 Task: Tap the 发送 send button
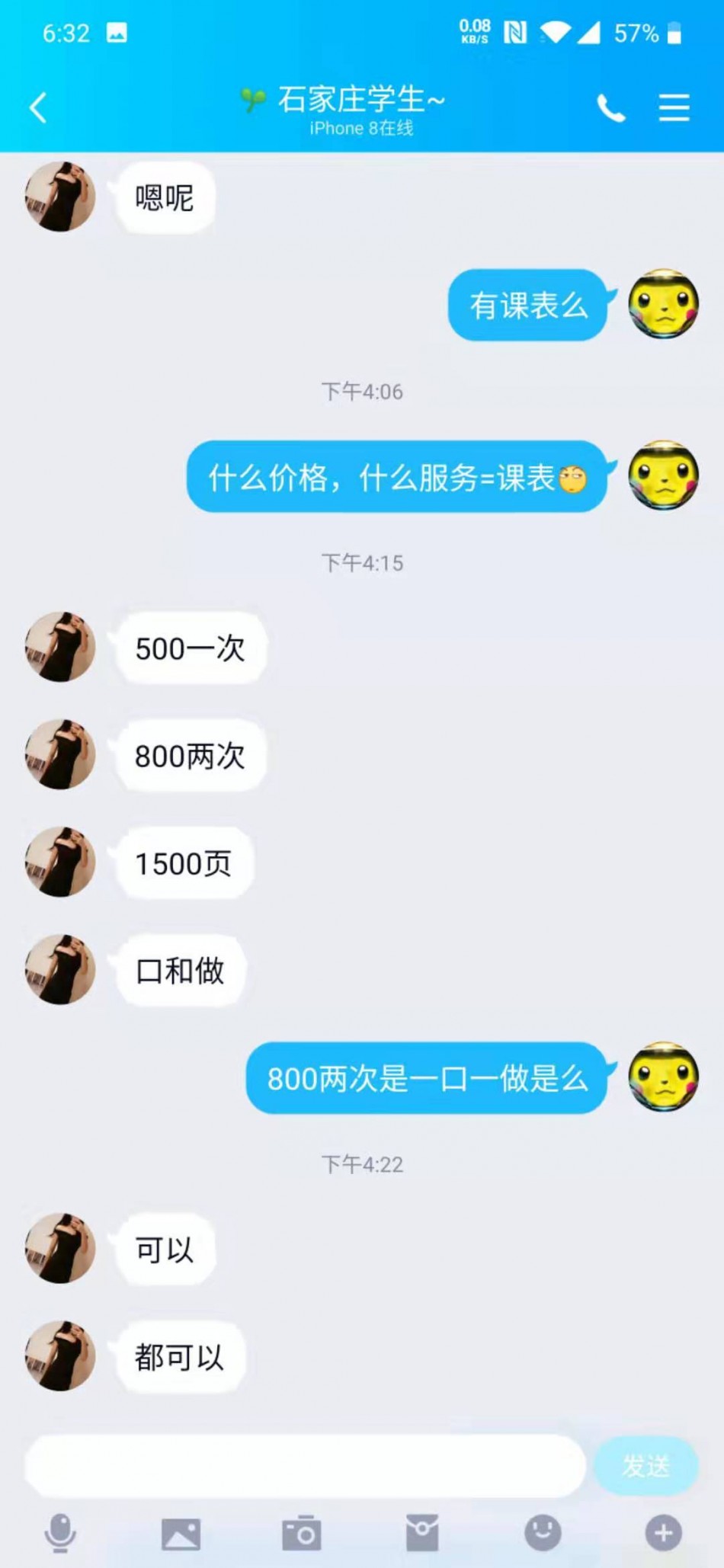click(646, 1465)
